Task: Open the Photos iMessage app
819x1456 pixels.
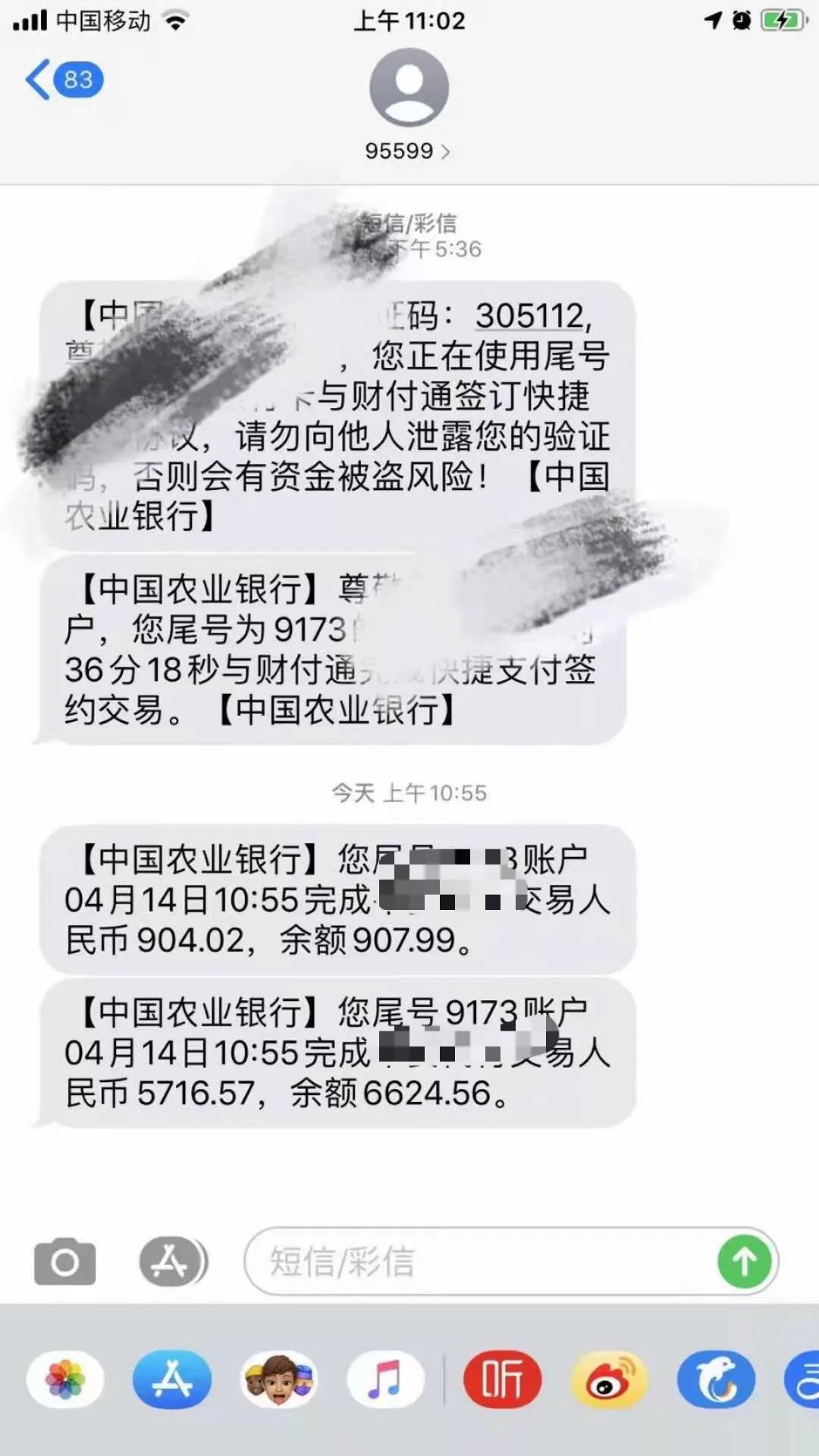Action: pos(65,1379)
